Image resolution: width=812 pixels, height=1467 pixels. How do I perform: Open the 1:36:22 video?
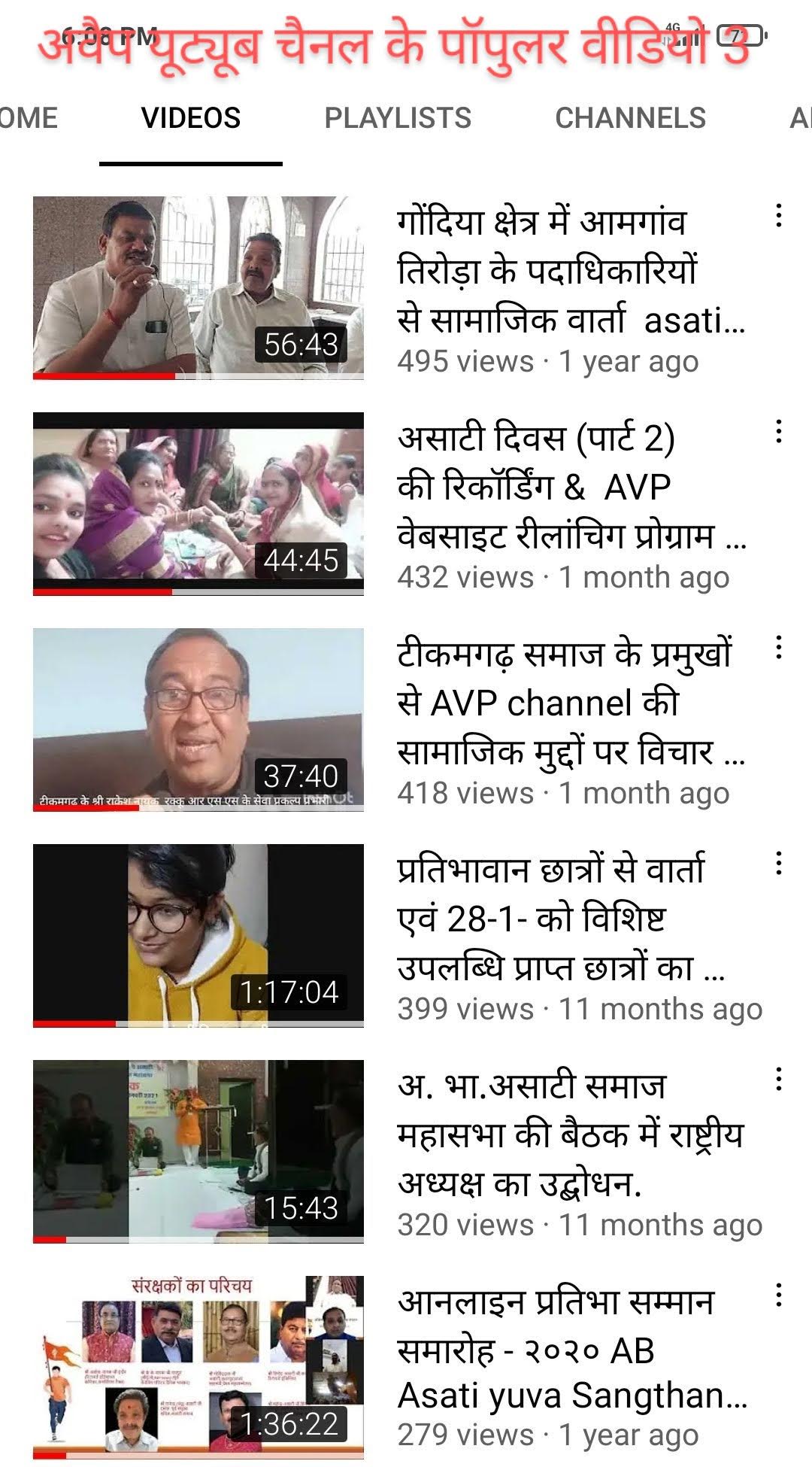click(198, 1367)
